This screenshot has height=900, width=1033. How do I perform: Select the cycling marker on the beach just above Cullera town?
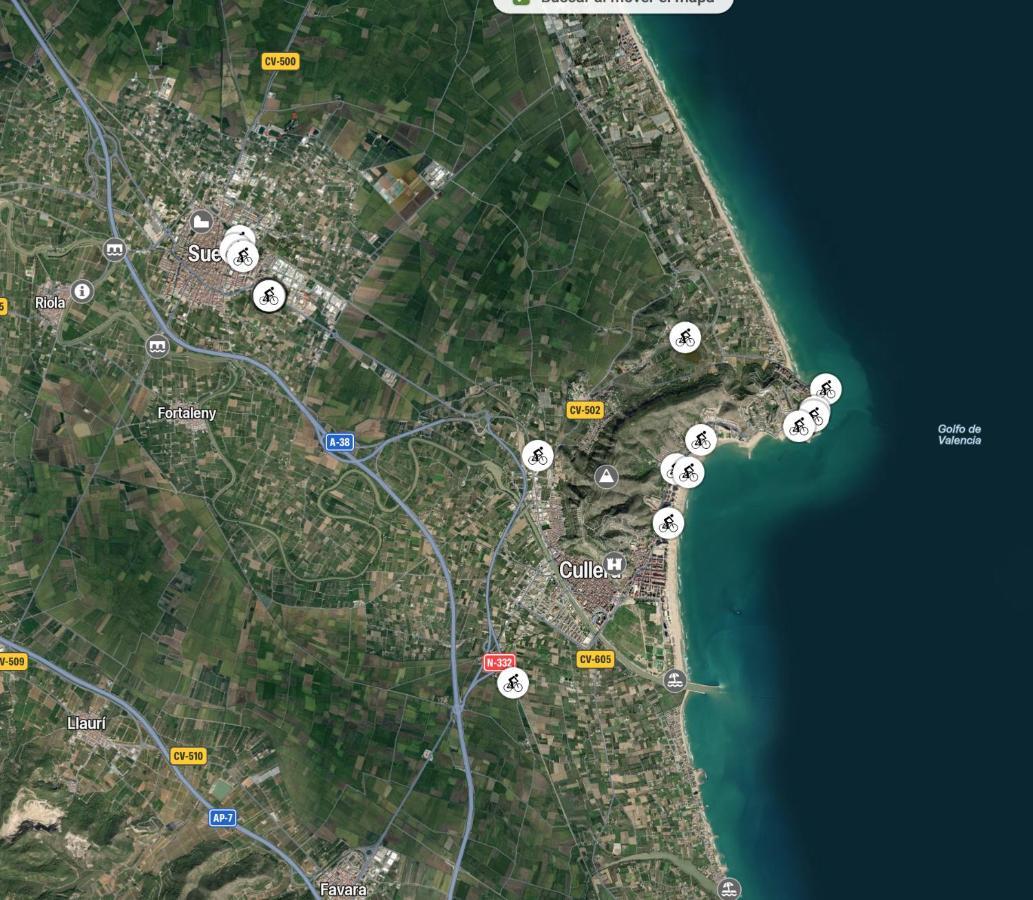(668, 522)
